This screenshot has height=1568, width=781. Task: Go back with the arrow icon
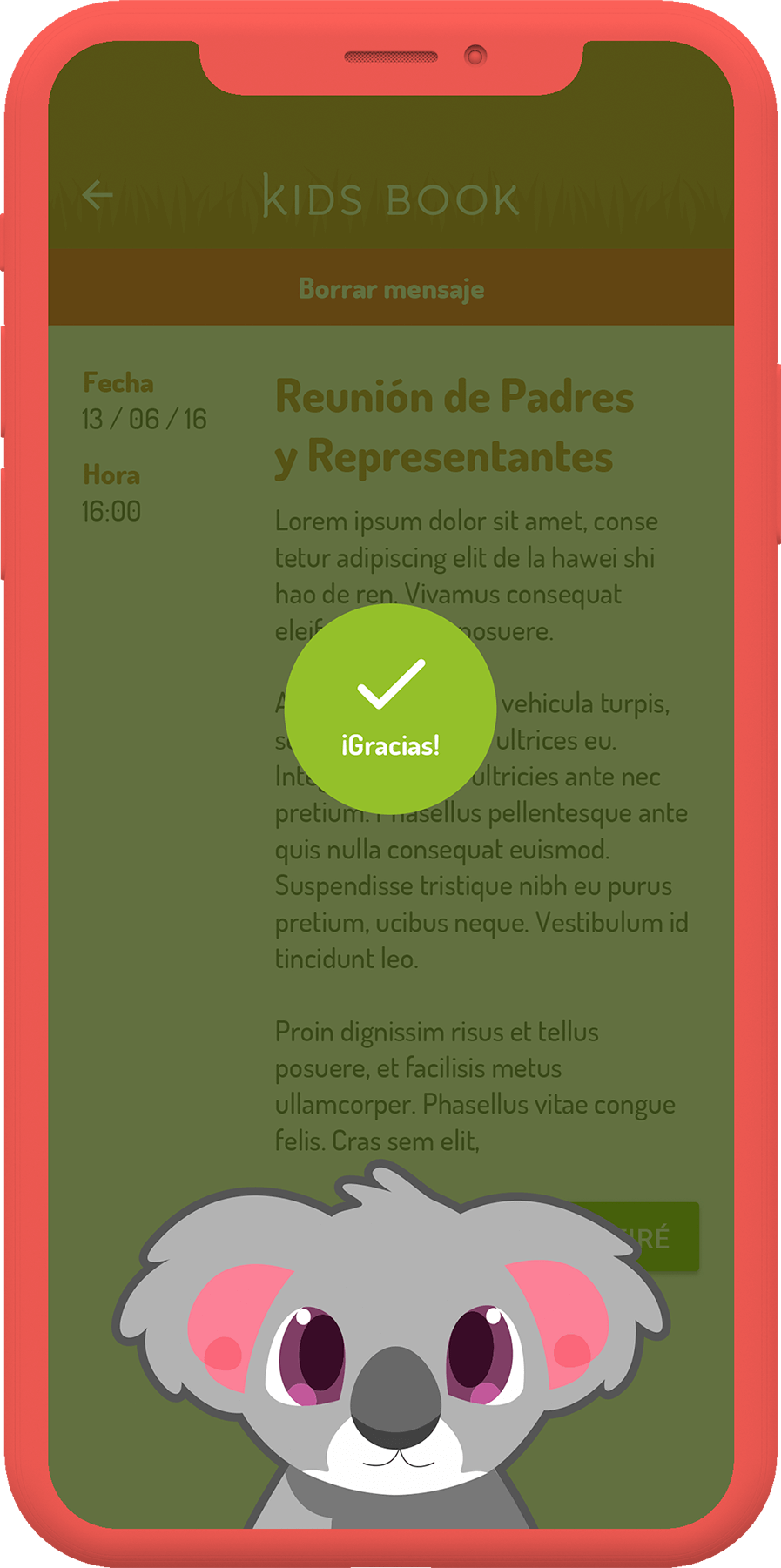[x=98, y=195]
